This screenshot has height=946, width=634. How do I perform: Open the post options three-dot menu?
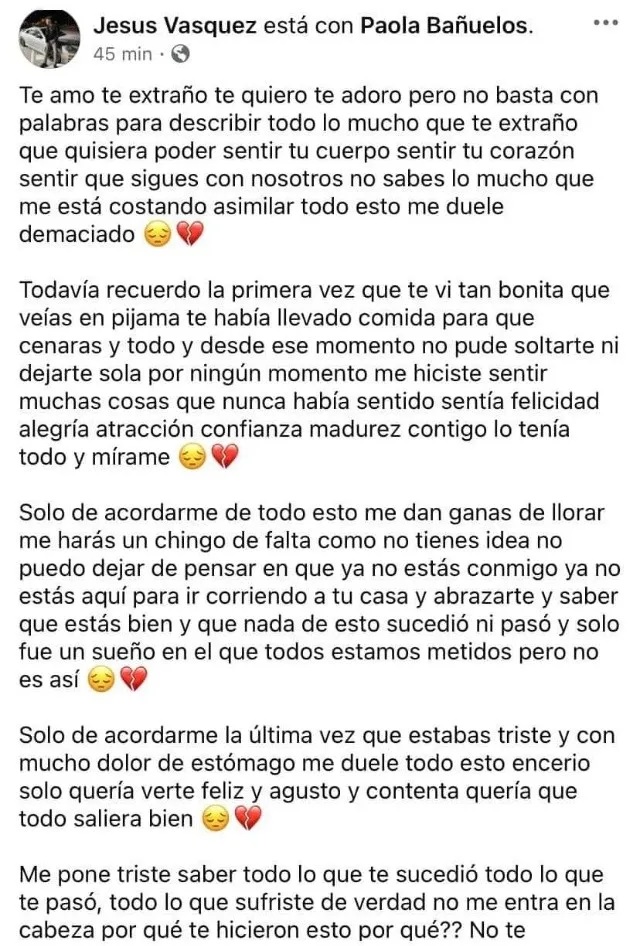tap(606, 22)
